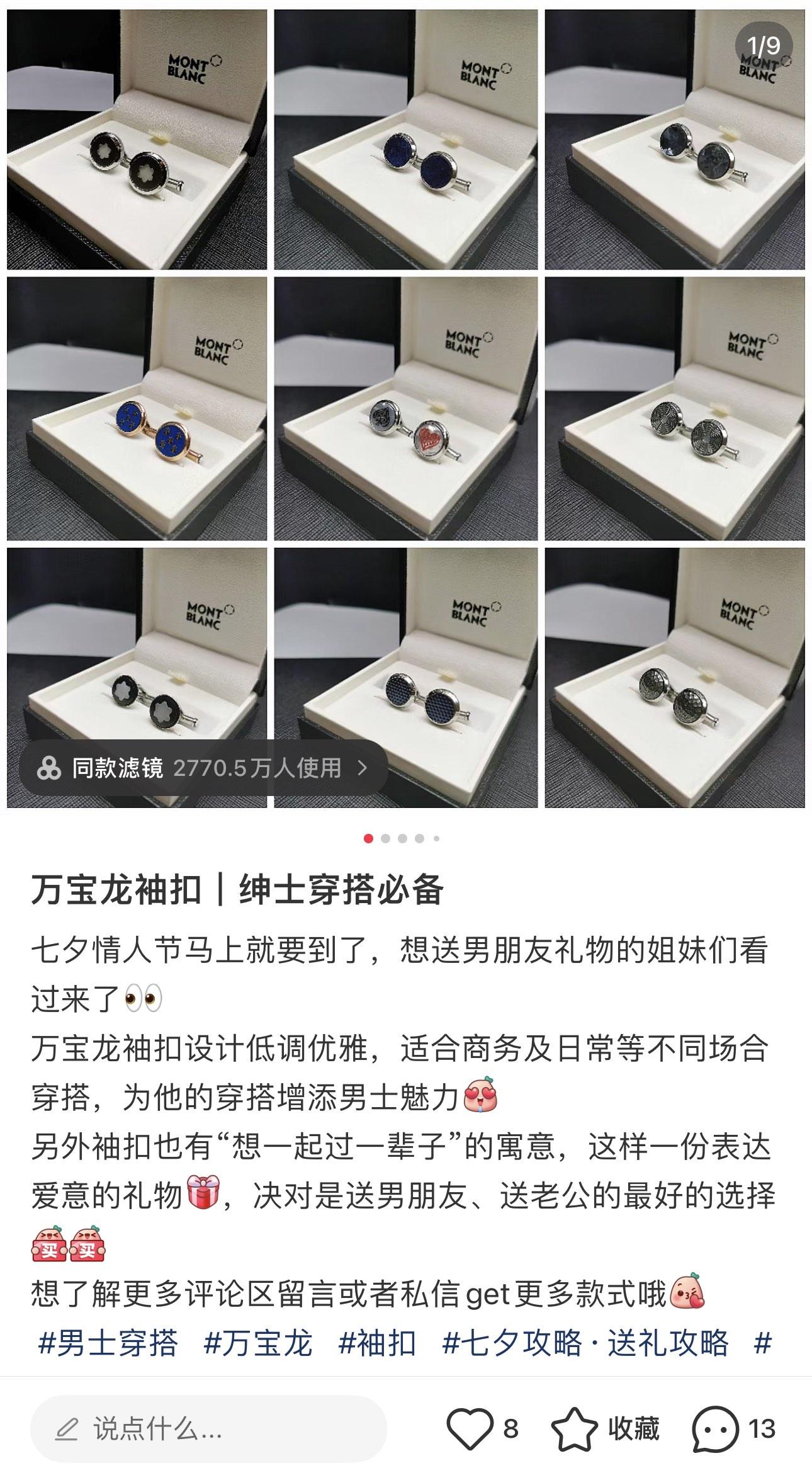Open the #七夕攻略·送礼攻略 hashtag

pyautogui.click(x=585, y=1344)
